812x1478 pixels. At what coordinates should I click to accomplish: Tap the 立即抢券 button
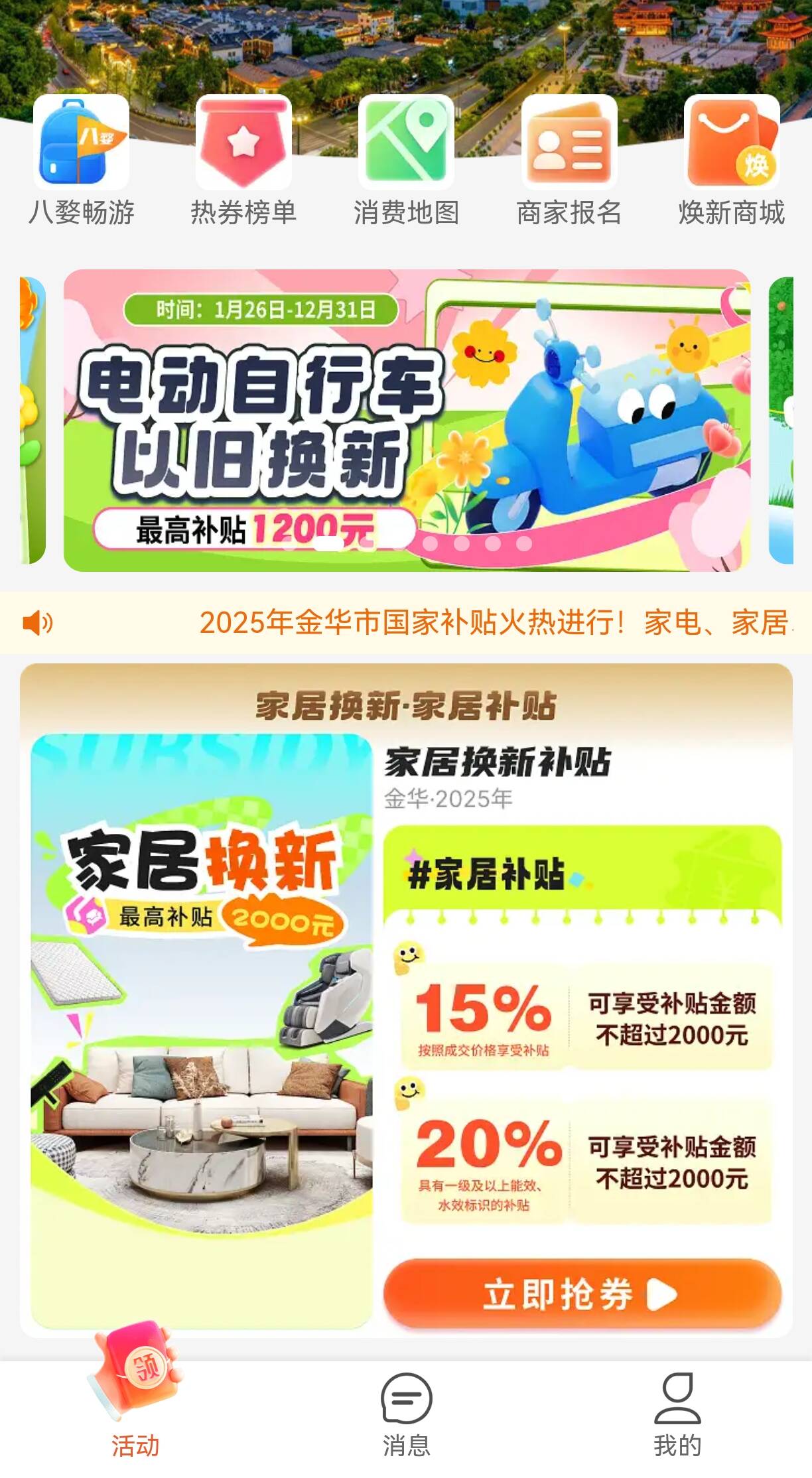coord(582,1294)
